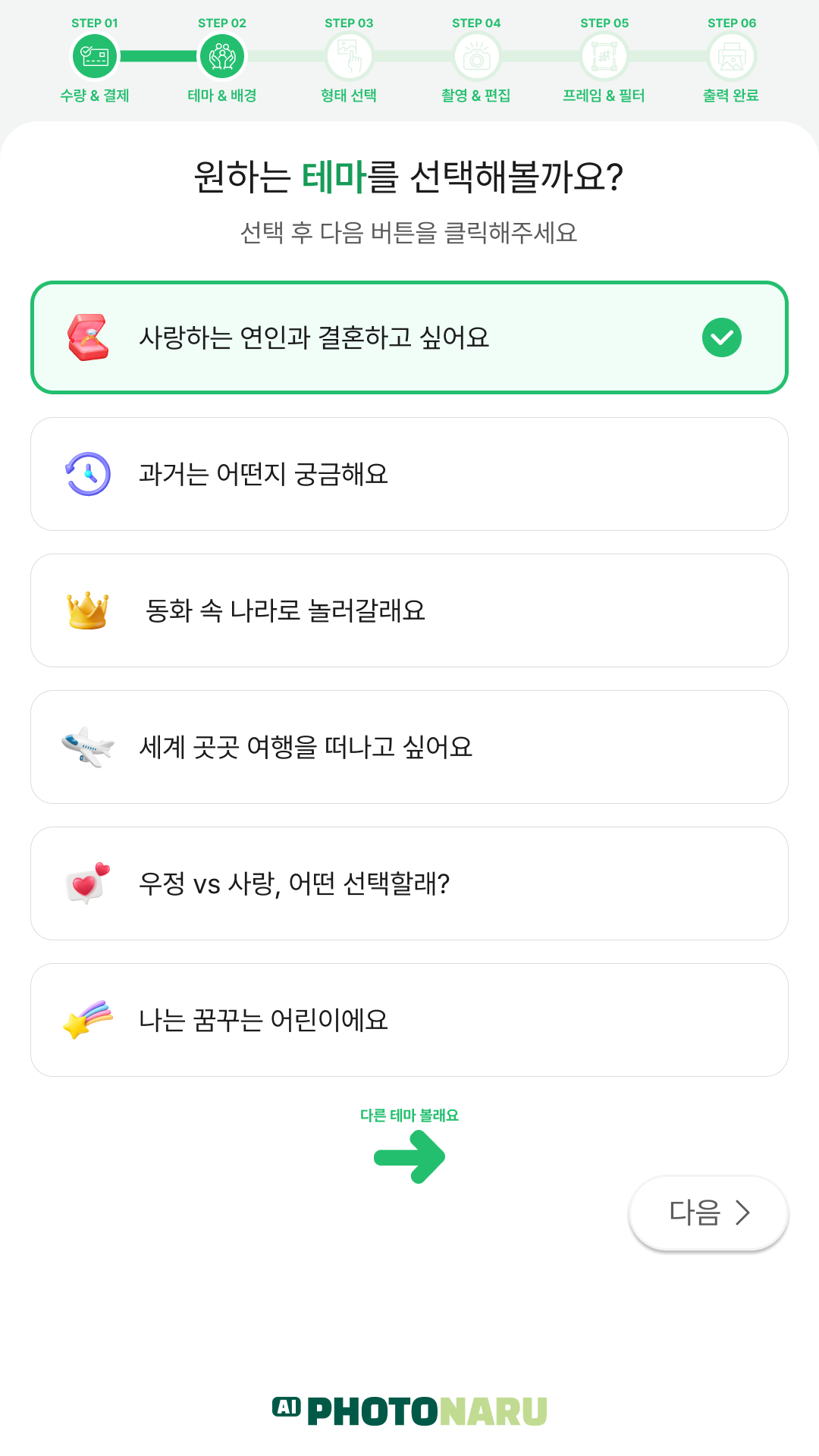Choose '우정 vs 사랑, 어떤 선택할래?' theme
The height and width of the screenshot is (1456, 819).
(x=409, y=883)
